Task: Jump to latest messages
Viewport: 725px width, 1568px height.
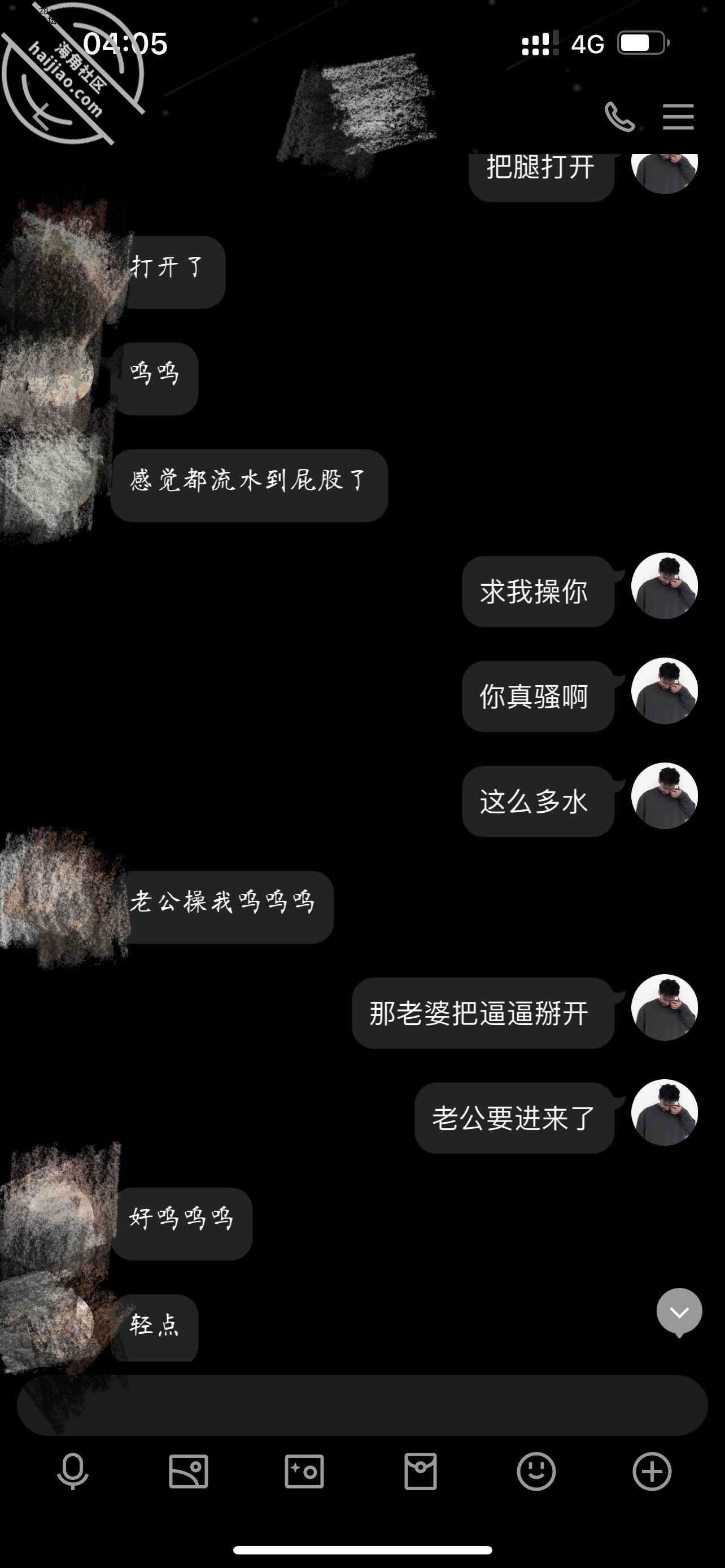Action: [678, 1312]
